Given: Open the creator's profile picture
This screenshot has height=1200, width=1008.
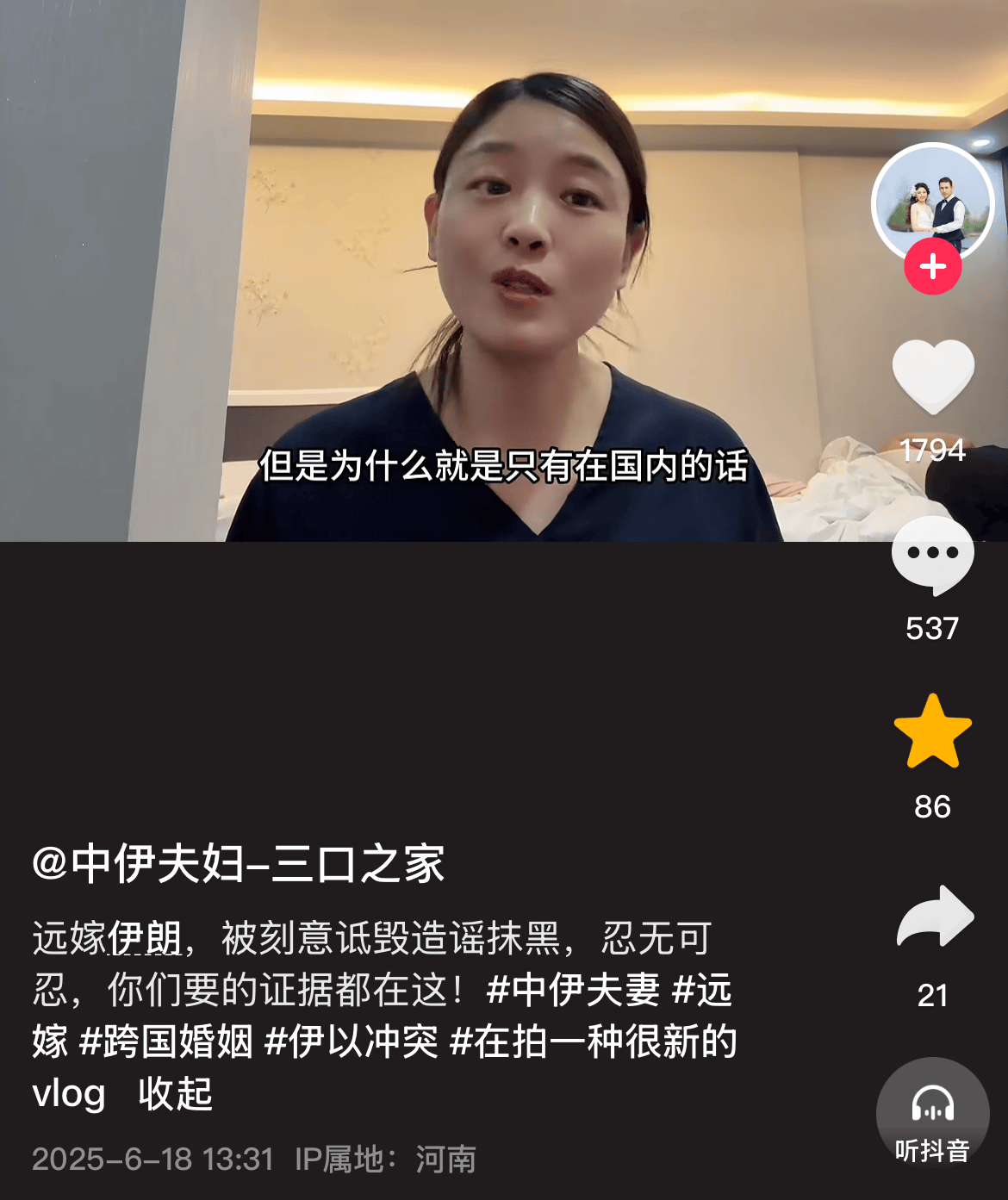Looking at the screenshot, I should (x=932, y=202).
